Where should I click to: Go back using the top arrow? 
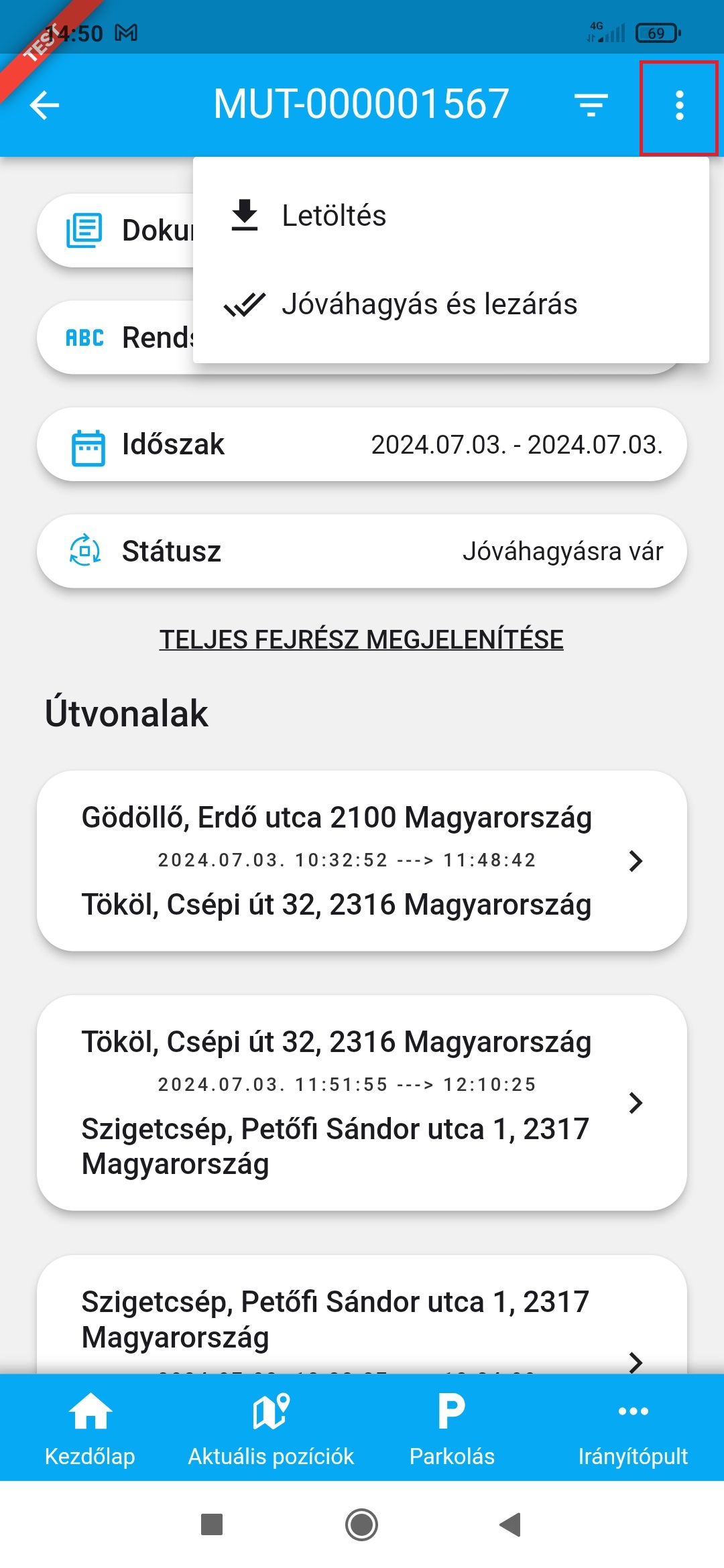pyautogui.click(x=45, y=105)
